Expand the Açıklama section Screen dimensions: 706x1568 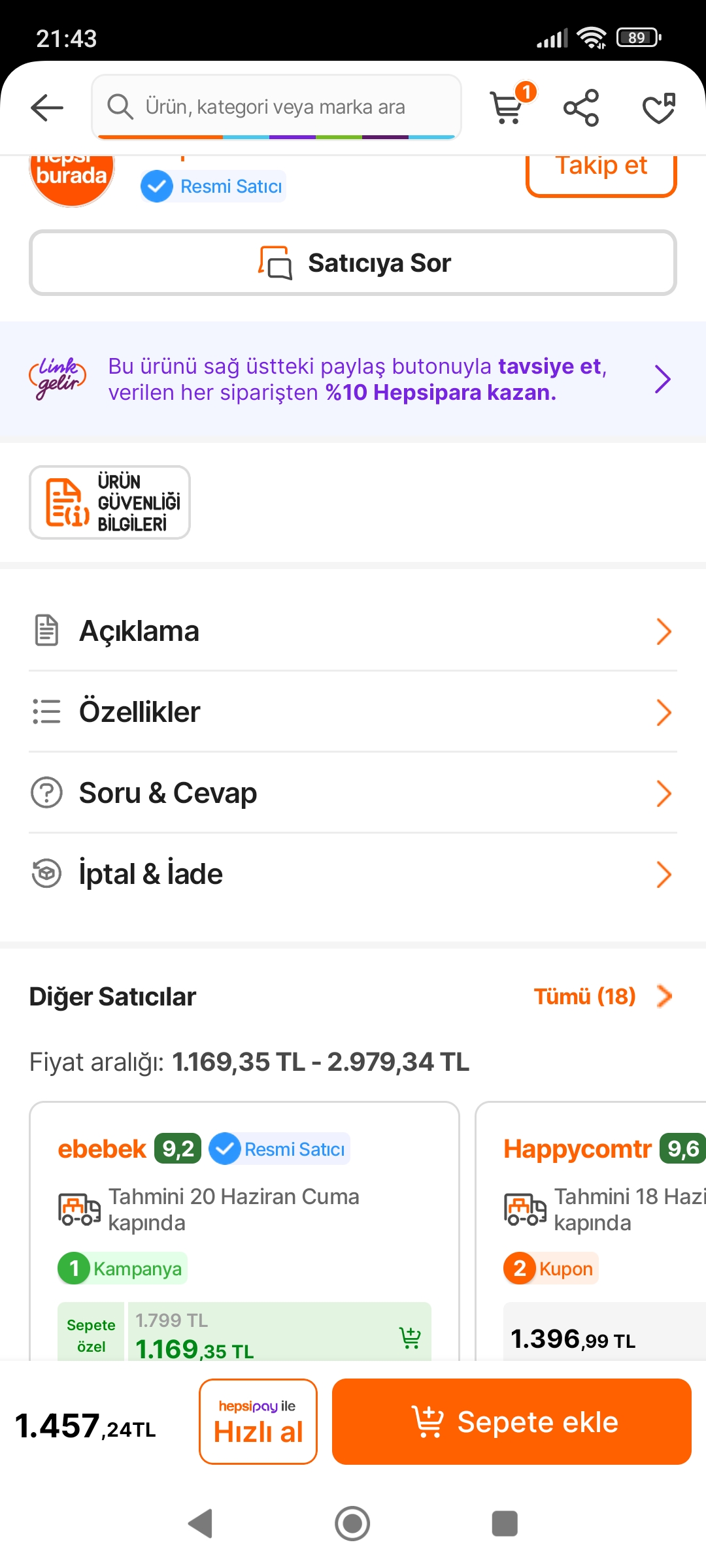coord(353,631)
